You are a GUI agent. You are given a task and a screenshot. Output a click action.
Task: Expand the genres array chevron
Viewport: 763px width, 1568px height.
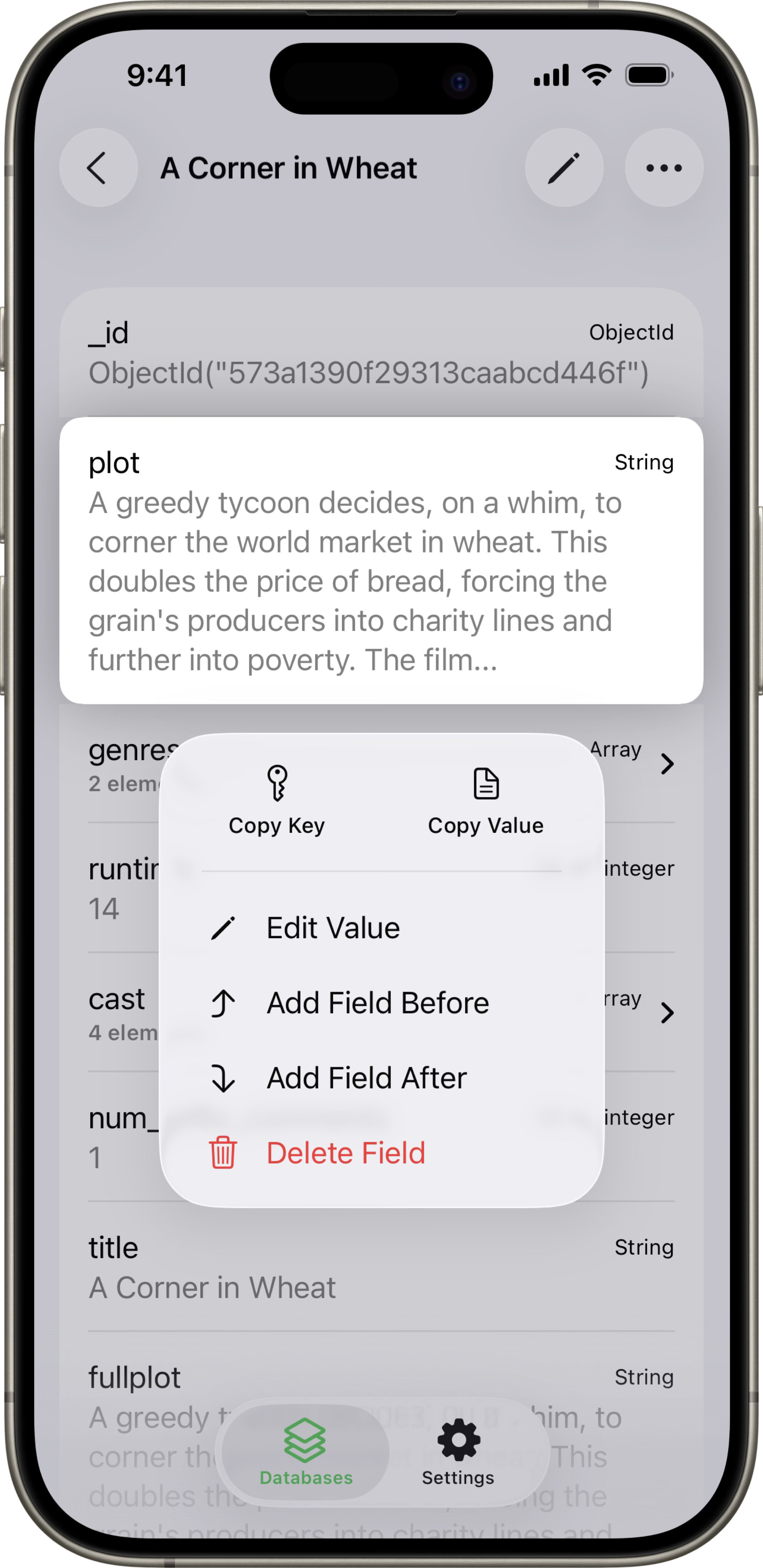tap(667, 763)
